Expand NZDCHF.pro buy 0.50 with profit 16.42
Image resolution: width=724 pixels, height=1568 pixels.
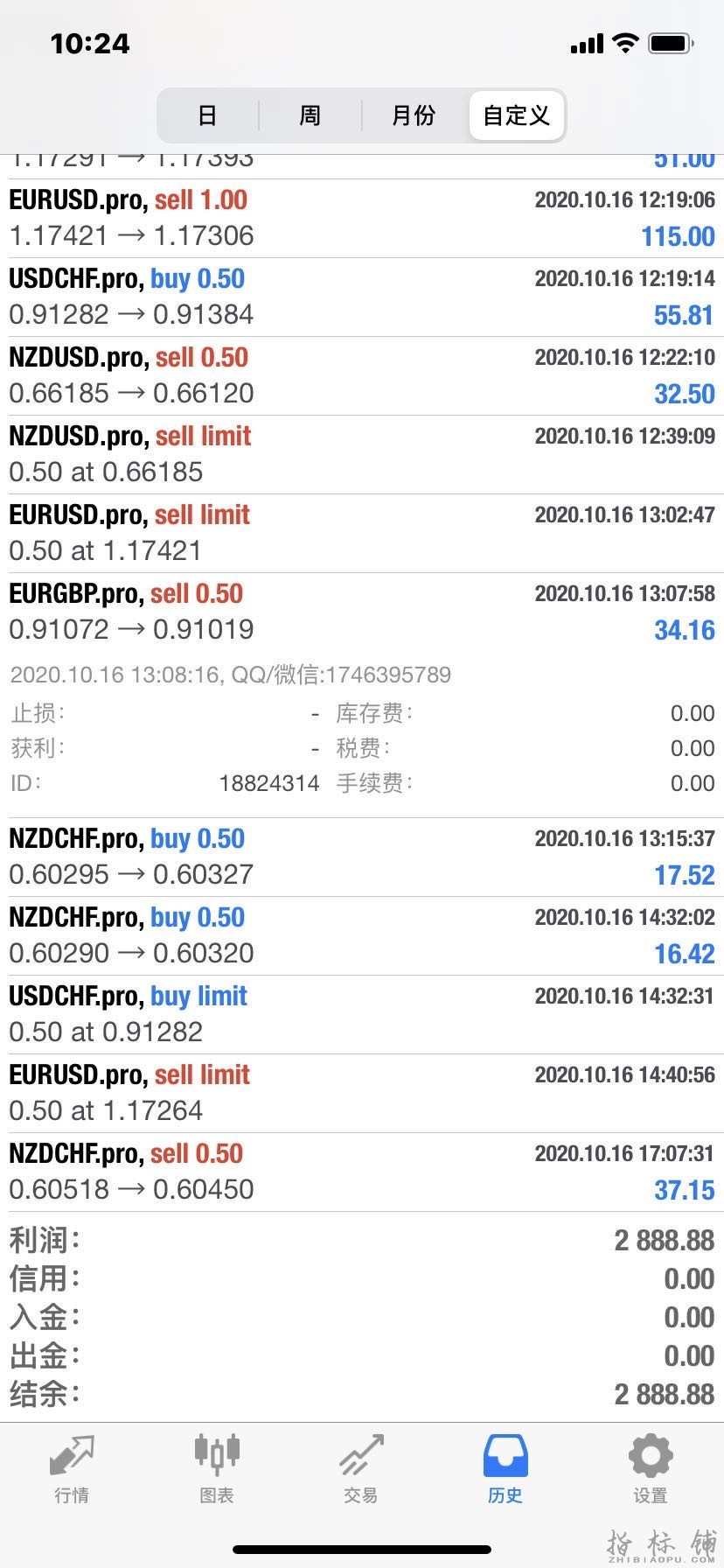coord(362,935)
